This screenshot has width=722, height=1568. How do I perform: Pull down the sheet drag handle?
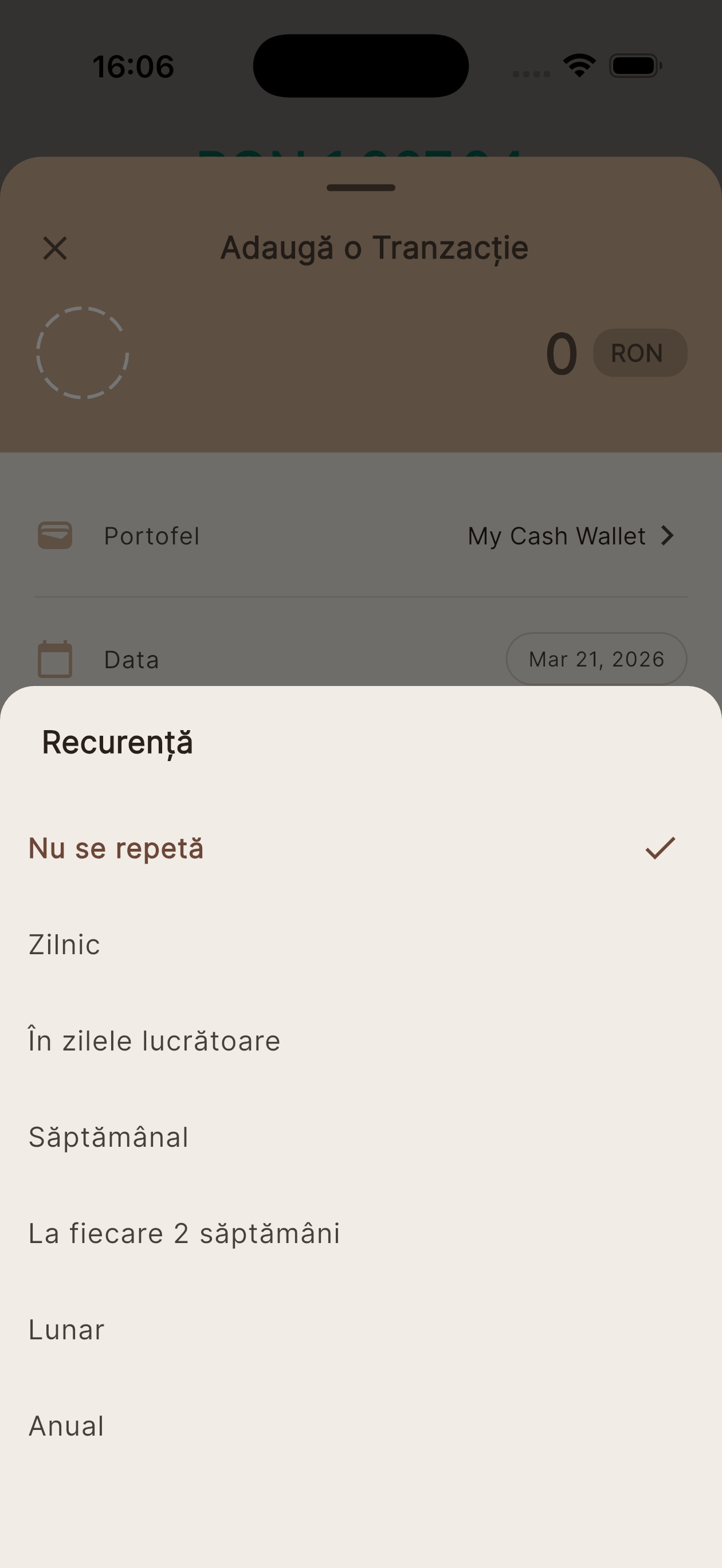coord(360,188)
